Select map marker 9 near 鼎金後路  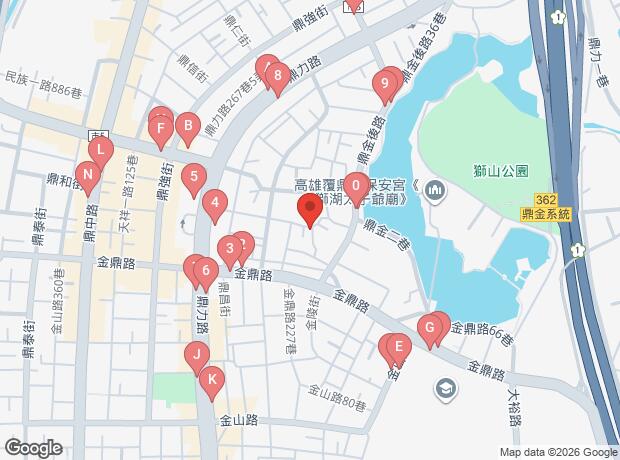[x=384, y=84]
